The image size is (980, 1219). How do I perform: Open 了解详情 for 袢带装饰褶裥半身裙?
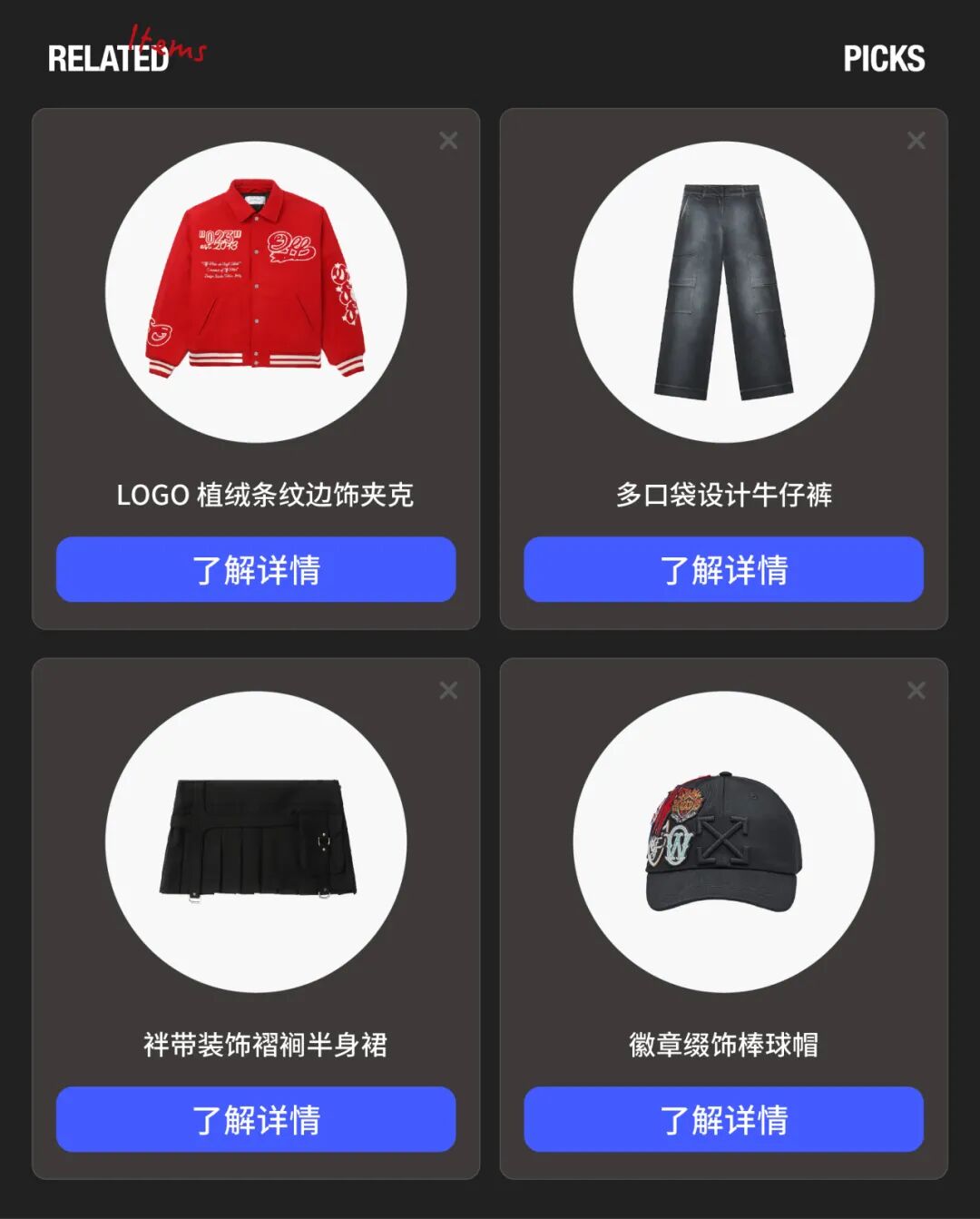256,1119
